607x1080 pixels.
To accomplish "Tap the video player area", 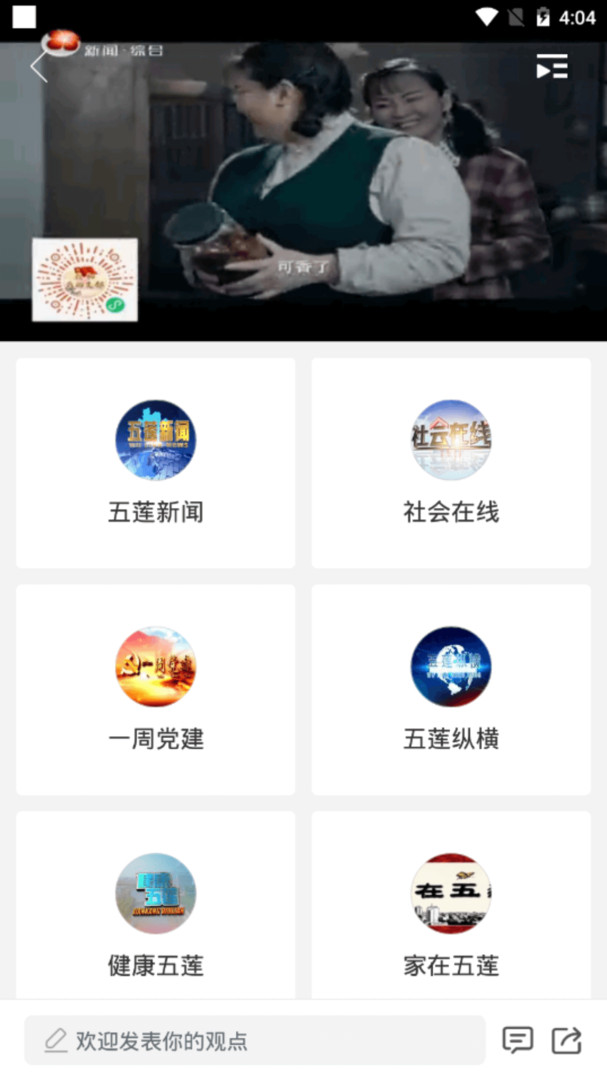I will pyautogui.click(x=303, y=191).
